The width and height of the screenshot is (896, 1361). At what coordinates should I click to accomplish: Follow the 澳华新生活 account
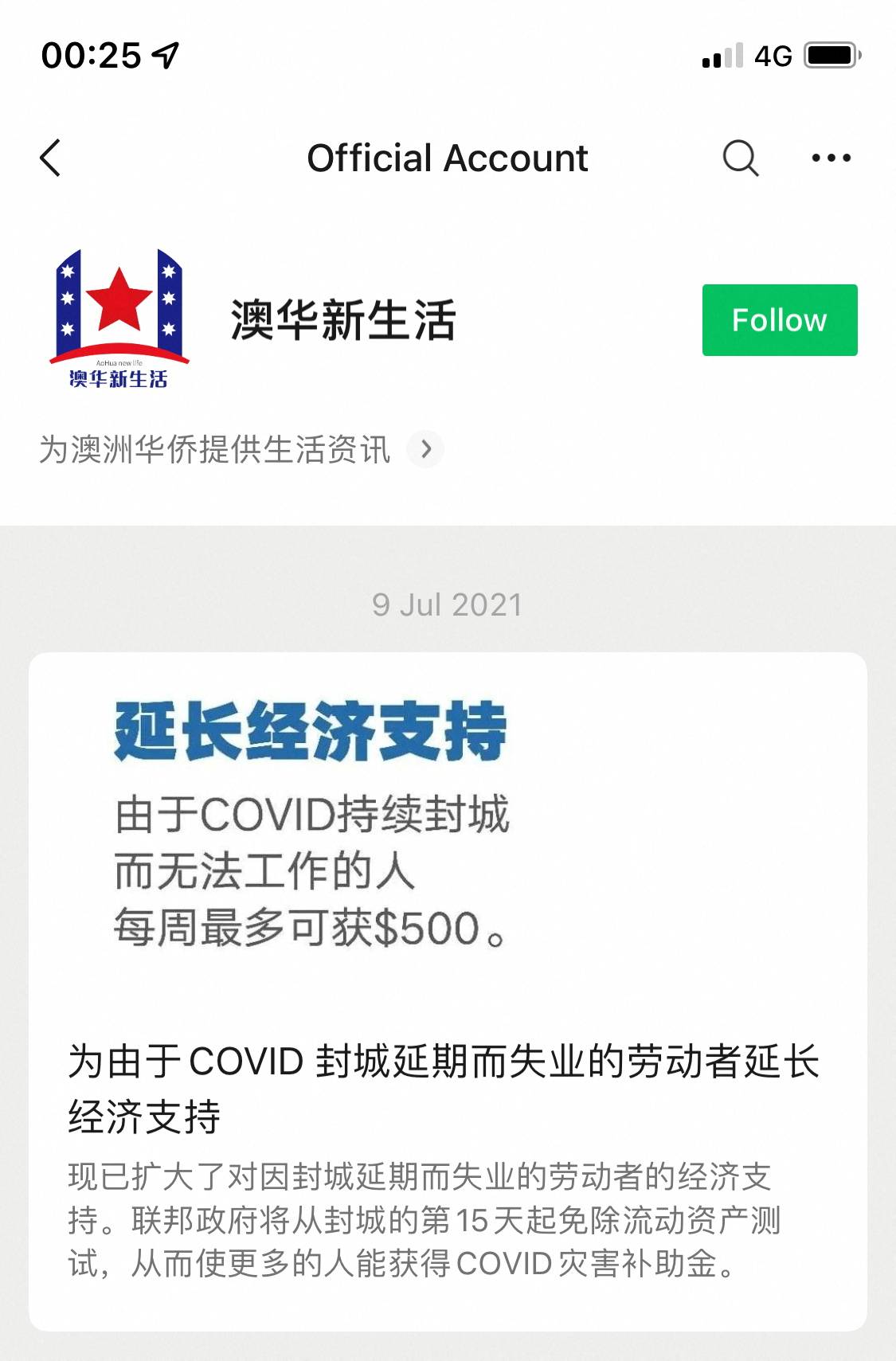pos(779,320)
